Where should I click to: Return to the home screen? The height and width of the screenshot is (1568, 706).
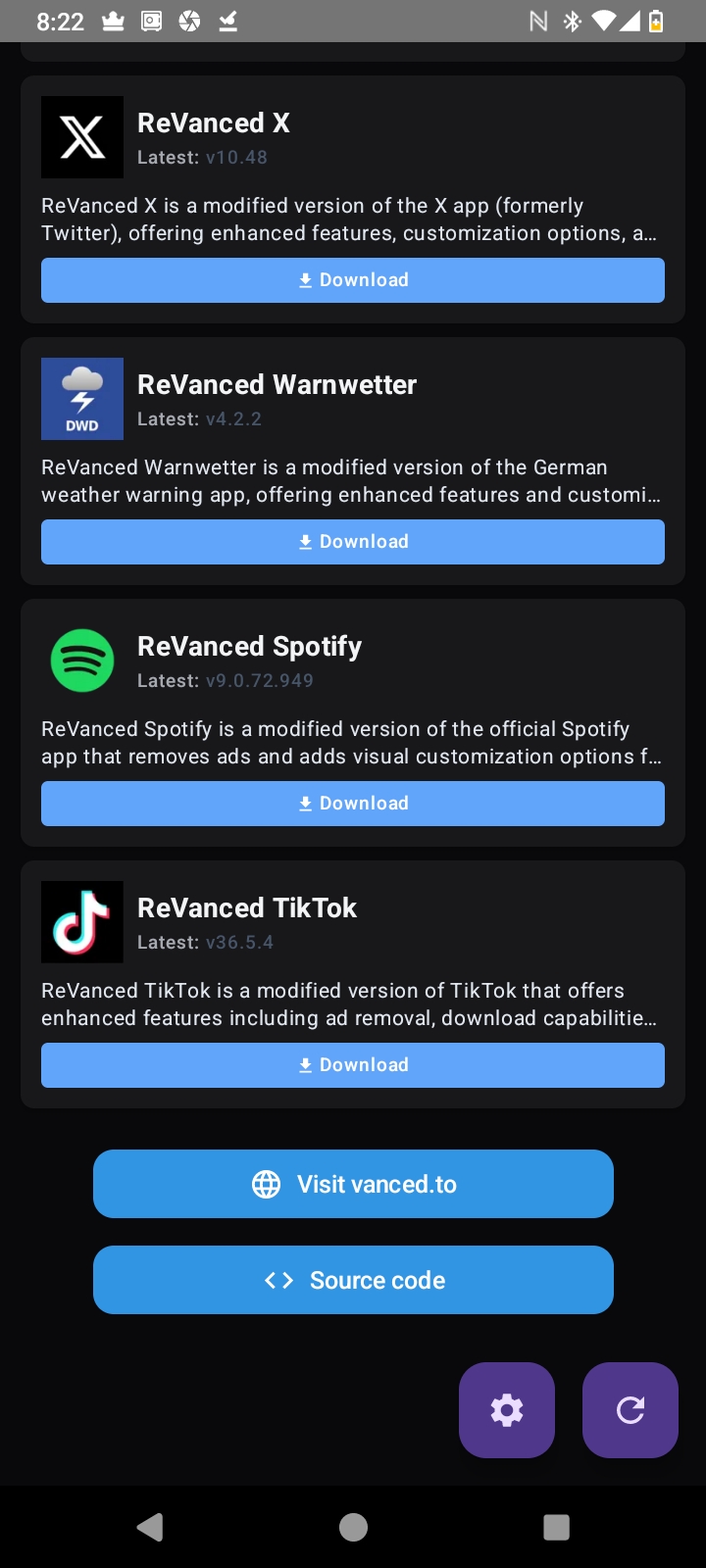pyautogui.click(x=353, y=1527)
